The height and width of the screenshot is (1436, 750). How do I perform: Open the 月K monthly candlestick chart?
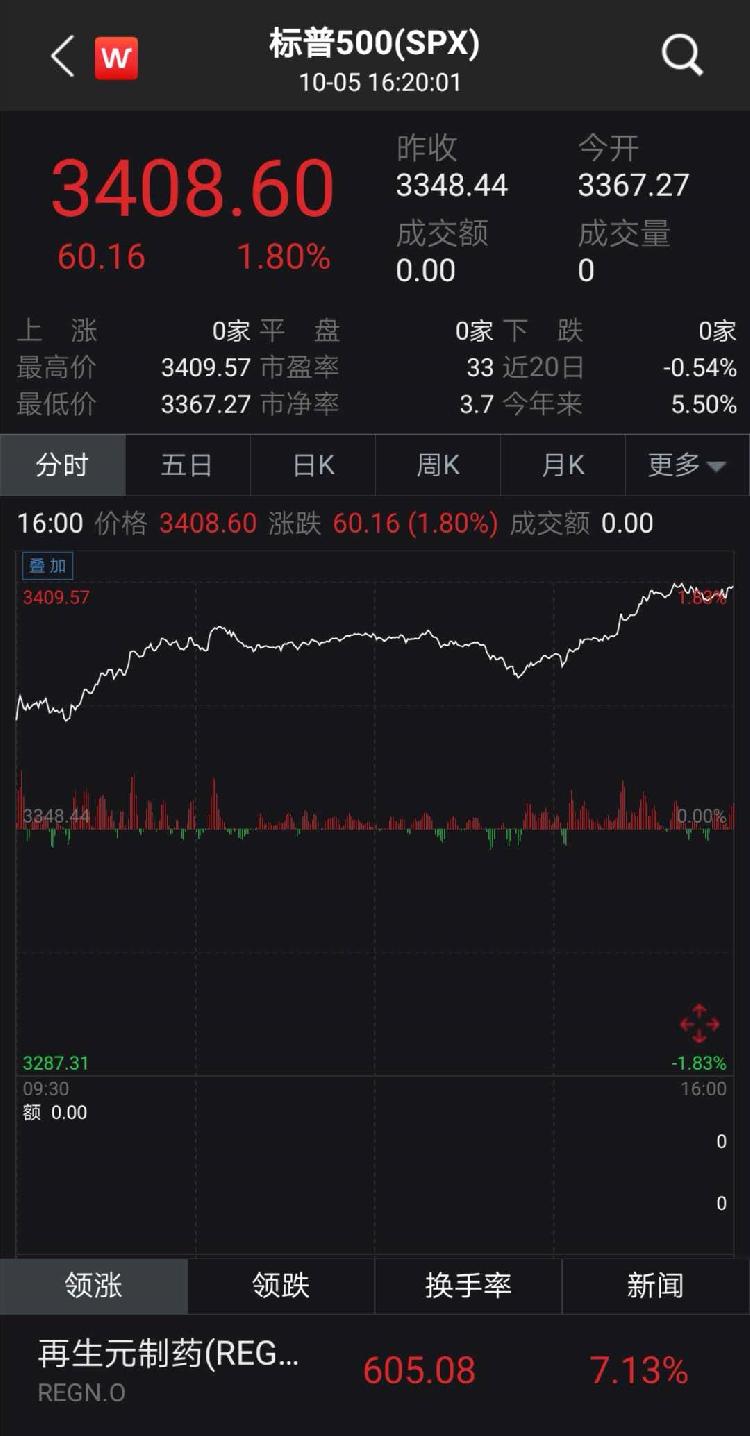[x=562, y=465]
